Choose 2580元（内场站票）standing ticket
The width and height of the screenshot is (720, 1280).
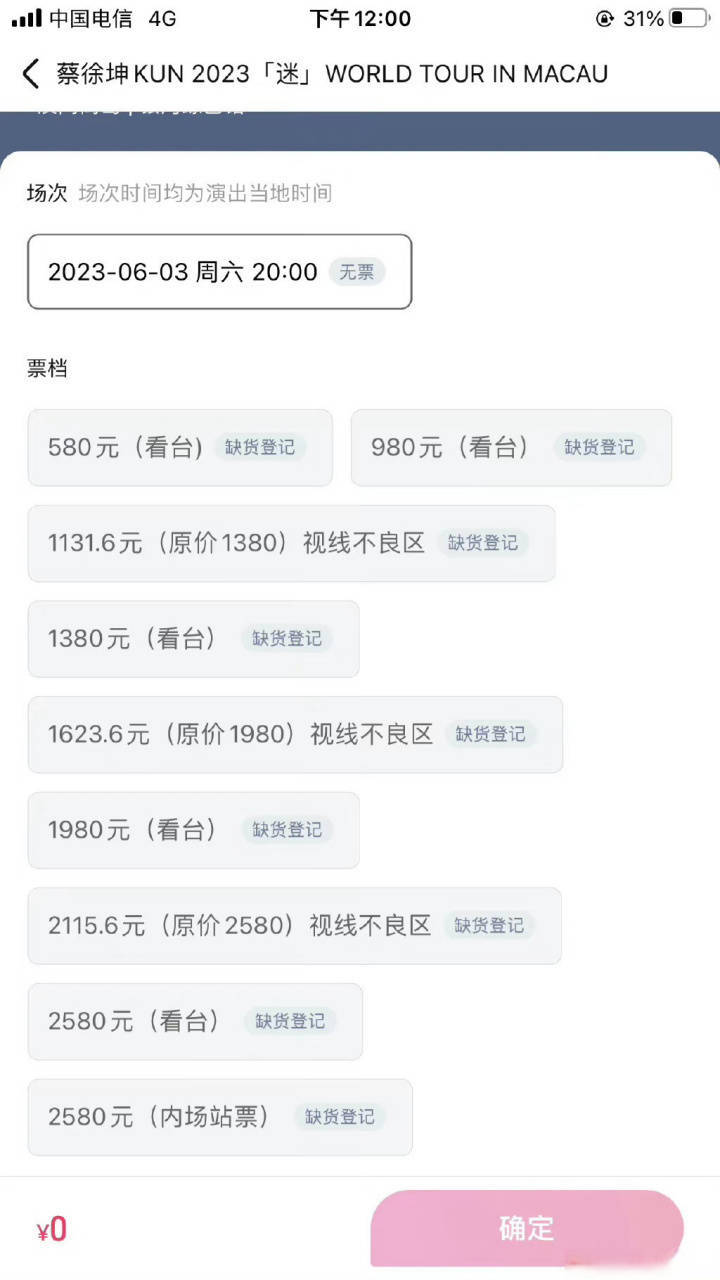tap(220, 1117)
